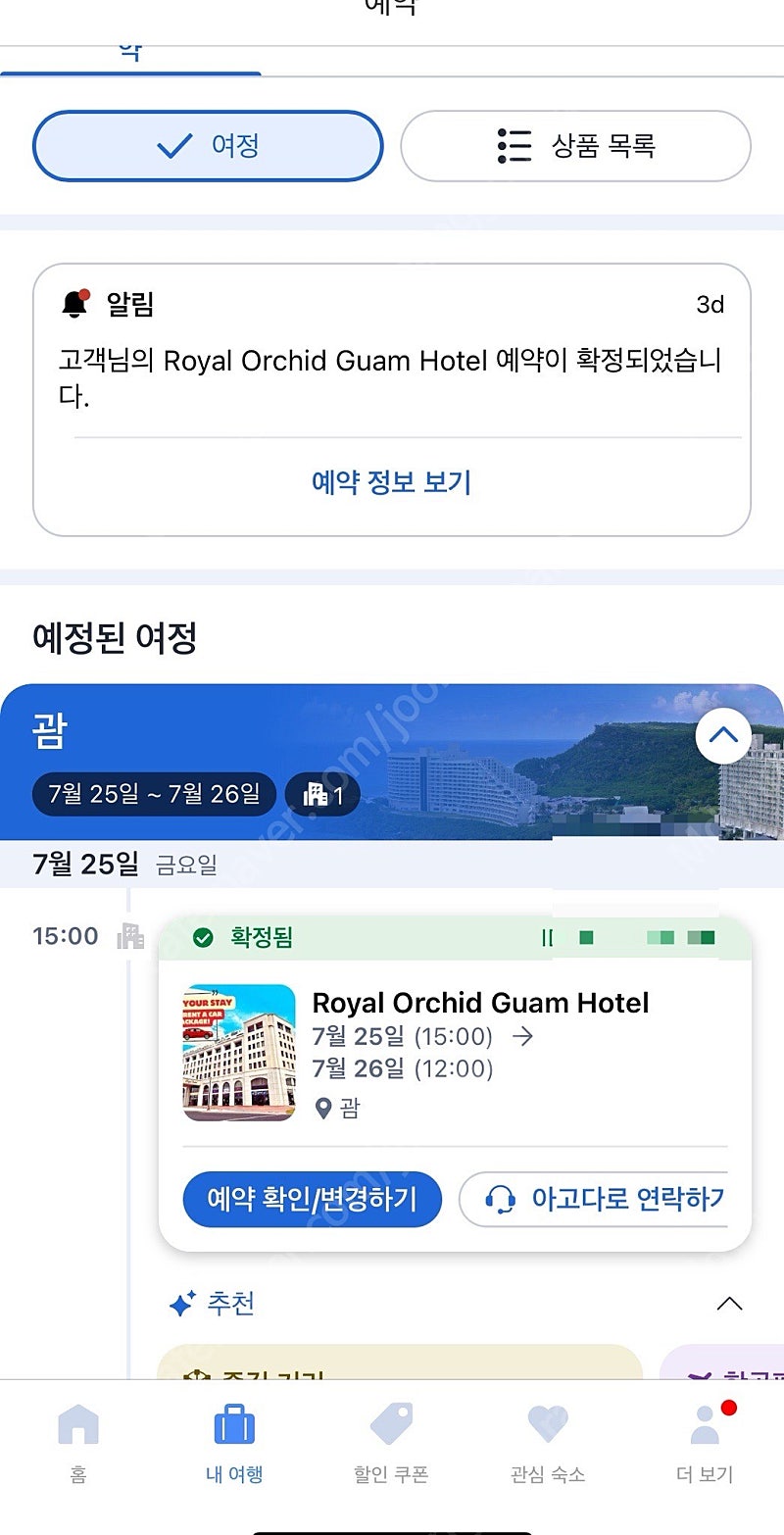This screenshot has height=1535, width=784.
Task: Tap the 예약 확인/변경하기 button
Action: pyautogui.click(x=313, y=1199)
